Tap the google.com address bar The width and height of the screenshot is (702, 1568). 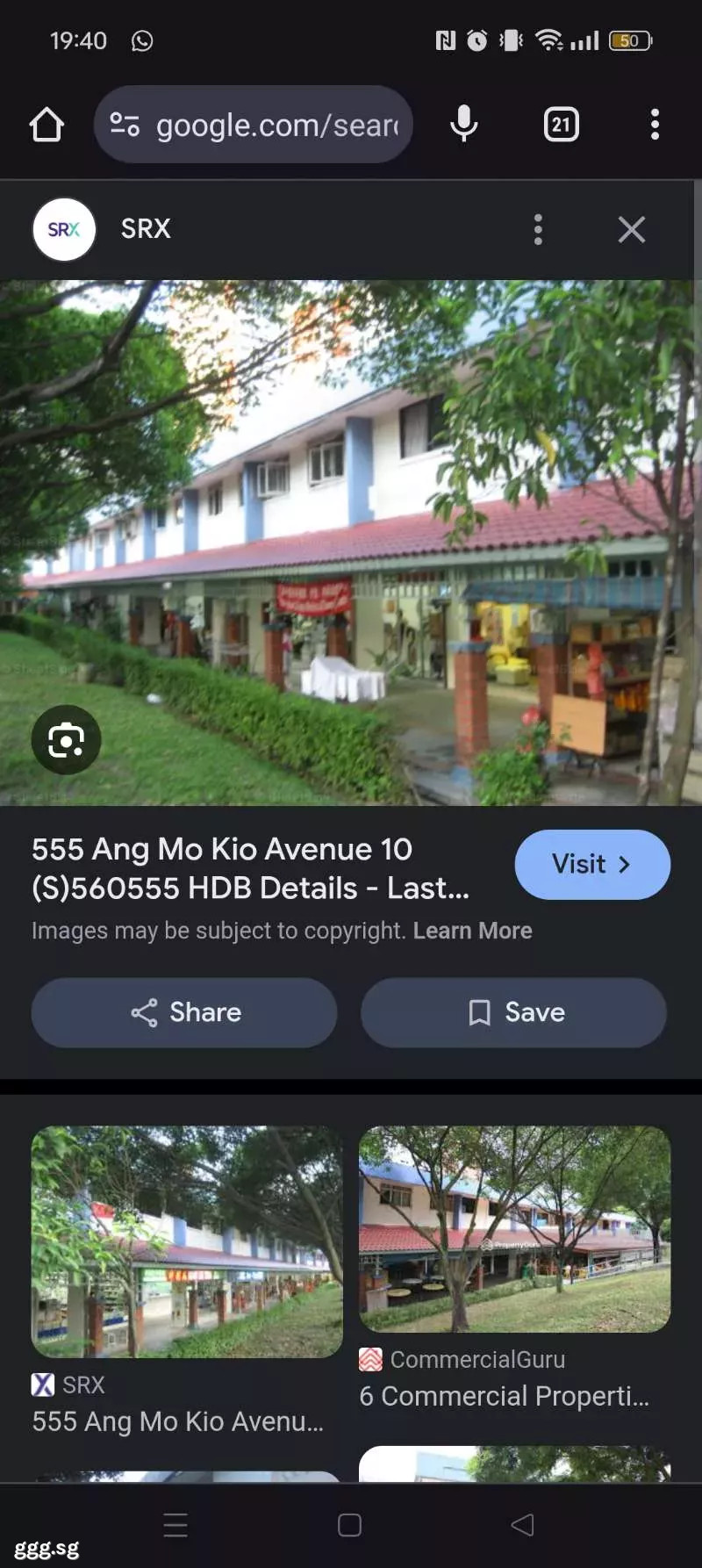[253, 125]
